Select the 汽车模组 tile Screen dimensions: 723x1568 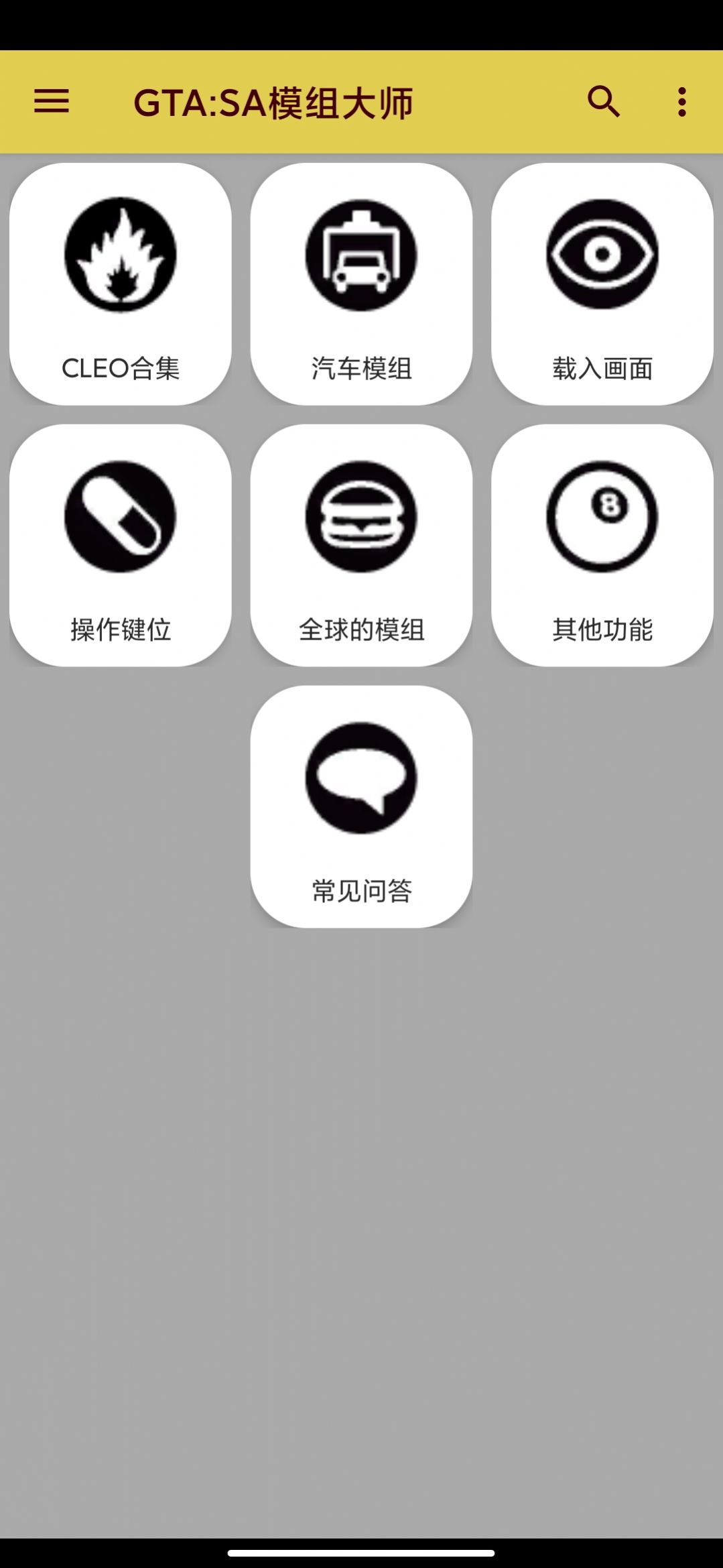(x=361, y=284)
